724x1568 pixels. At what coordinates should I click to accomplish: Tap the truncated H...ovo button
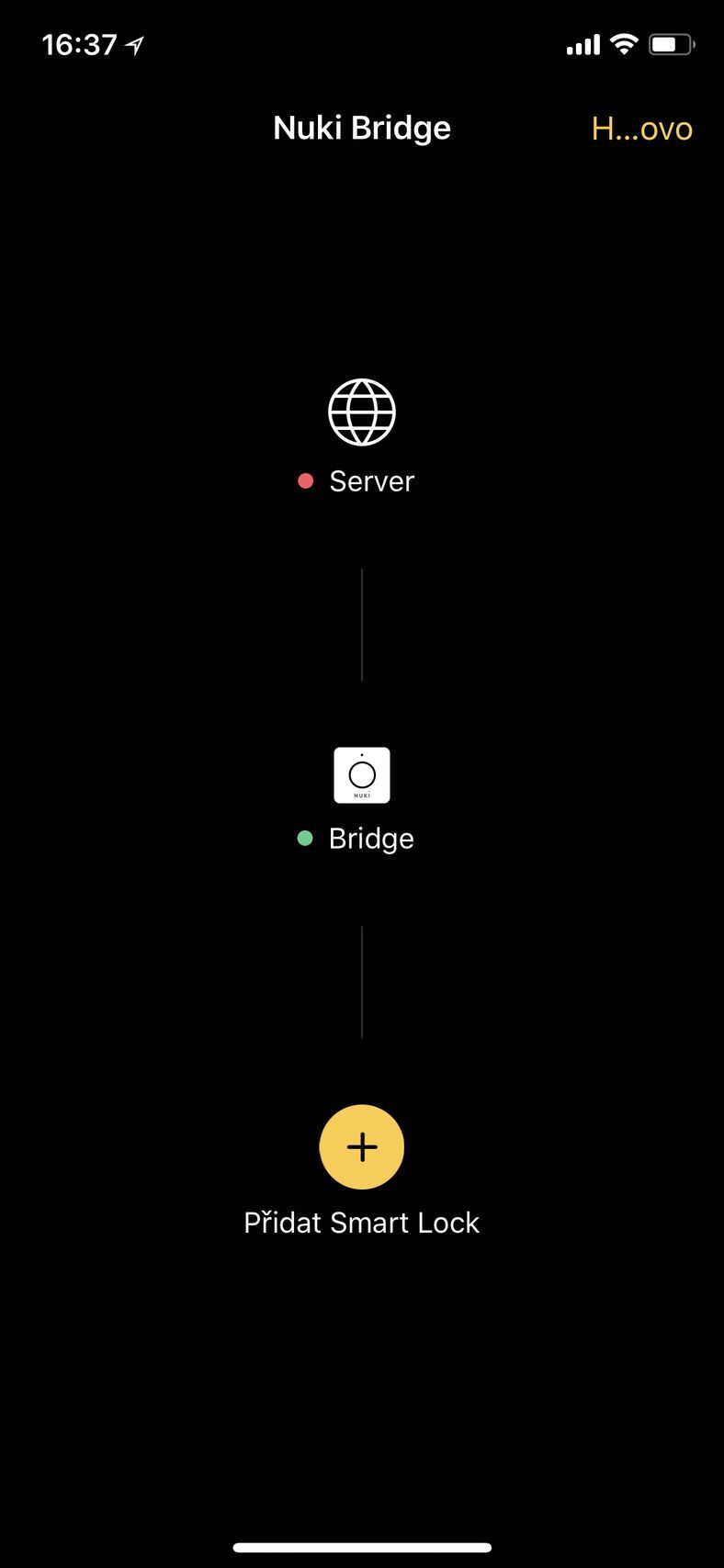(x=641, y=129)
